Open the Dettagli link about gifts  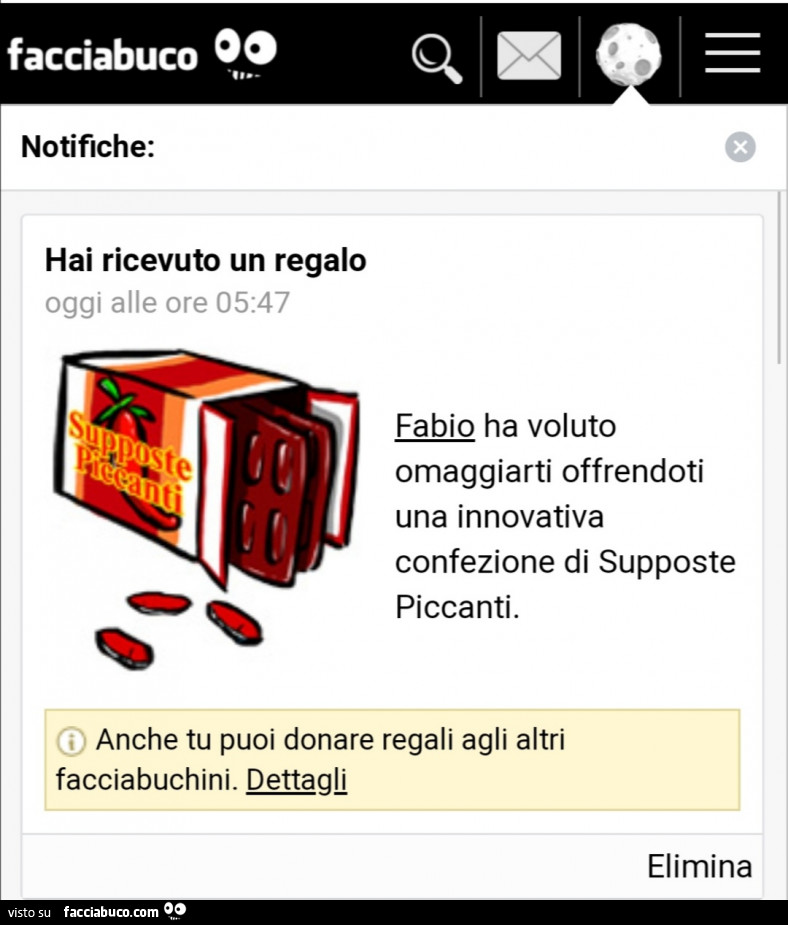click(x=296, y=779)
